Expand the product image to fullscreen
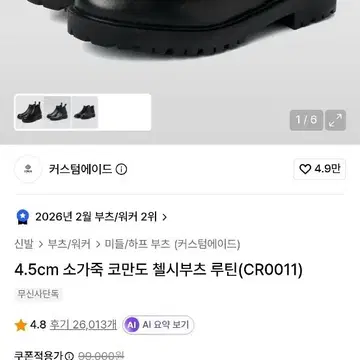This screenshot has width=360, height=360. [x=335, y=120]
